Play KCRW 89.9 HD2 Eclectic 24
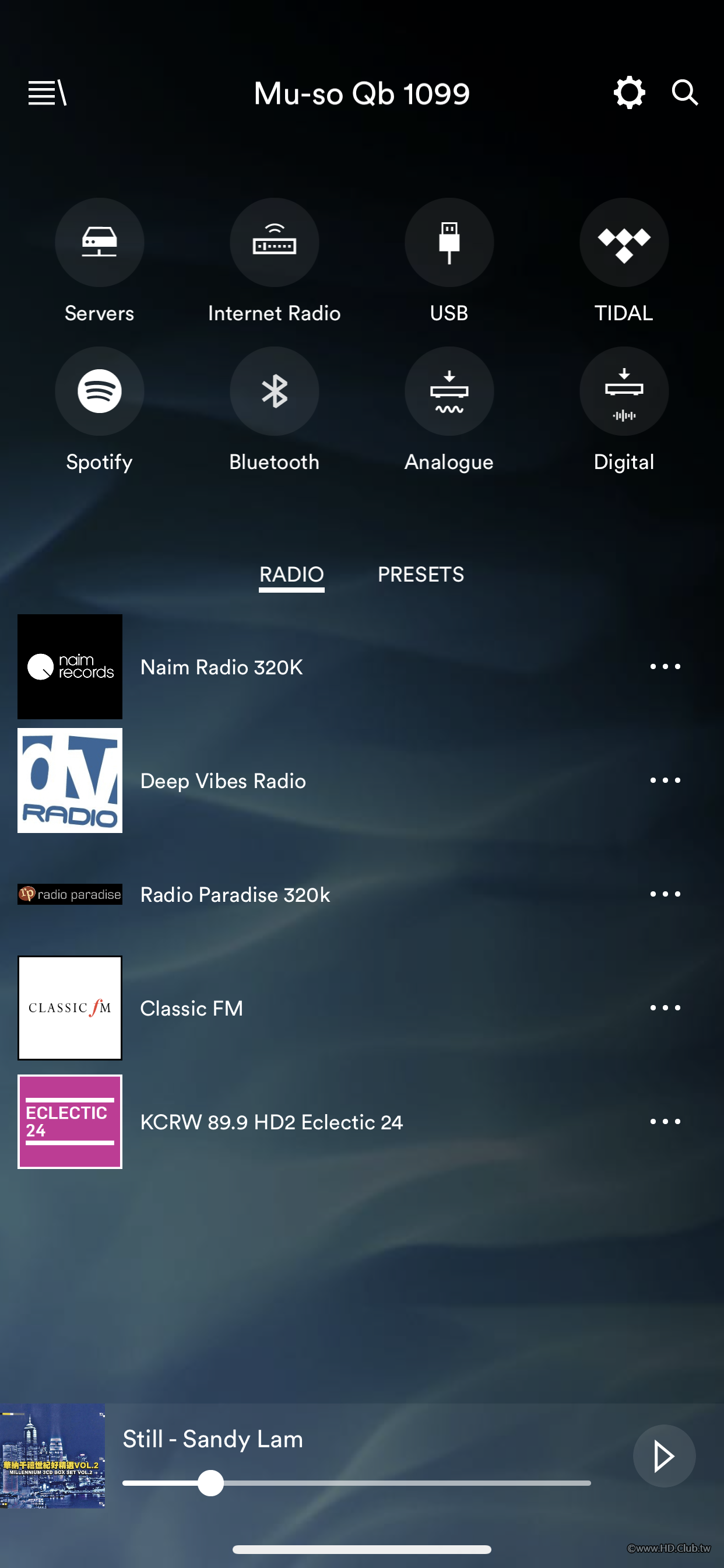The width and height of the screenshot is (724, 1568). [x=271, y=1122]
